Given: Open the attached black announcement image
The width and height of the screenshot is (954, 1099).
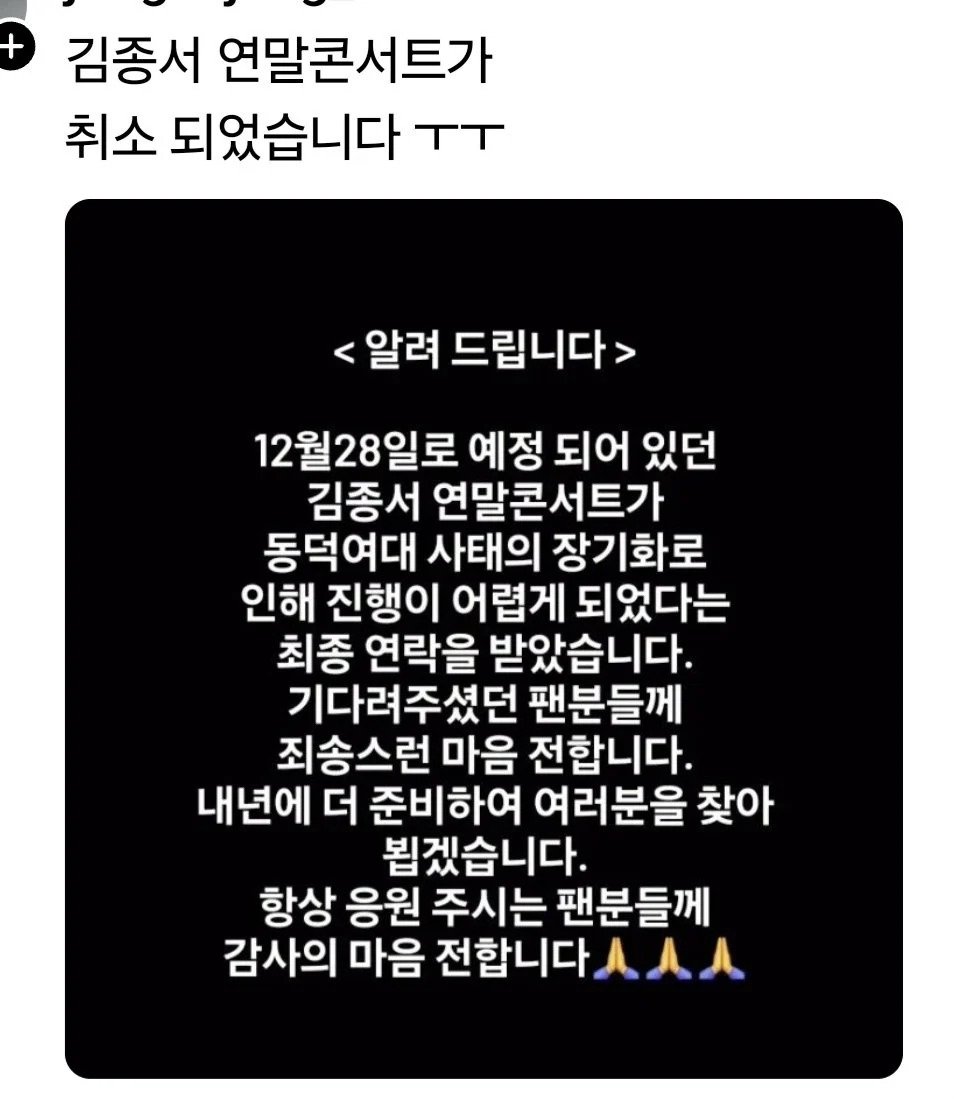Looking at the screenshot, I should (x=483, y=637).
